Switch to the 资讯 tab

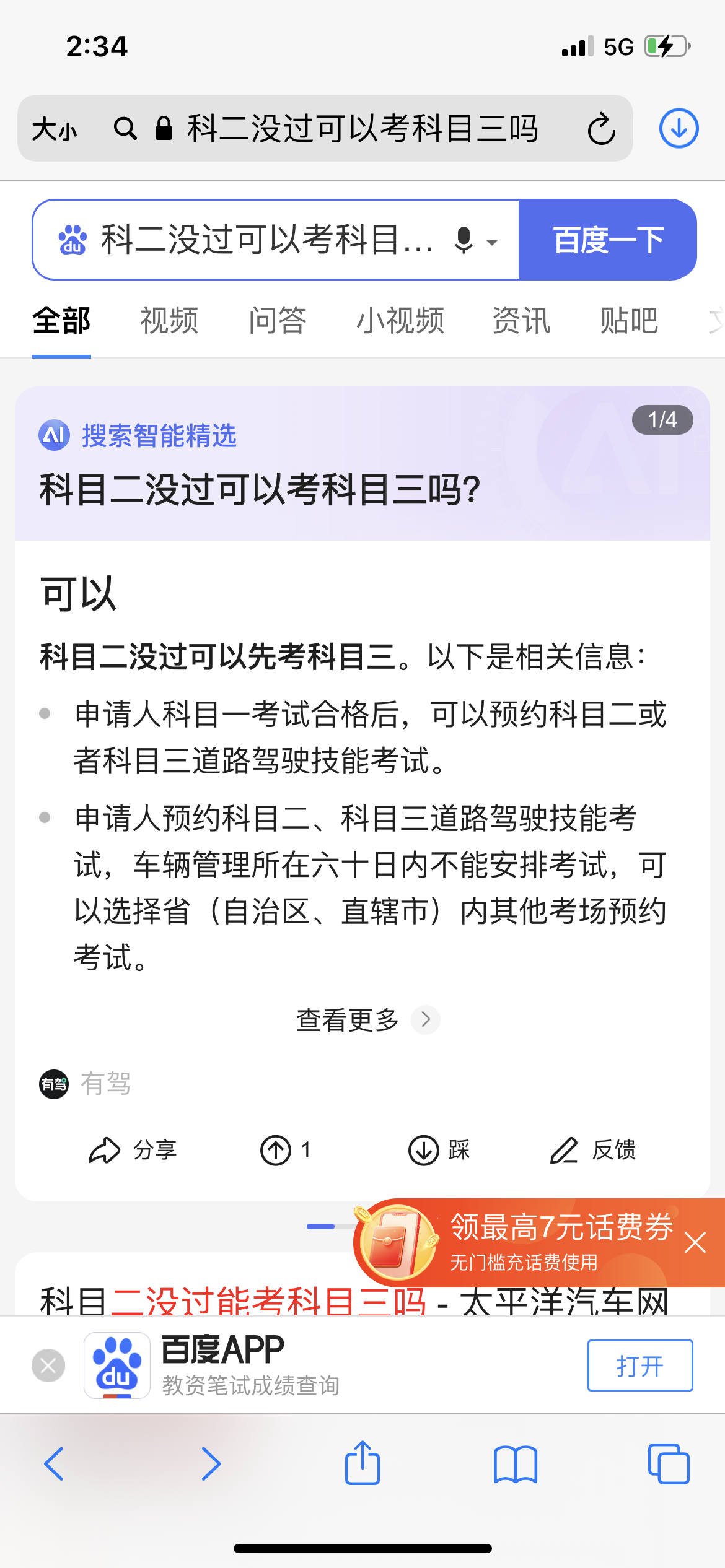point(522,321)
